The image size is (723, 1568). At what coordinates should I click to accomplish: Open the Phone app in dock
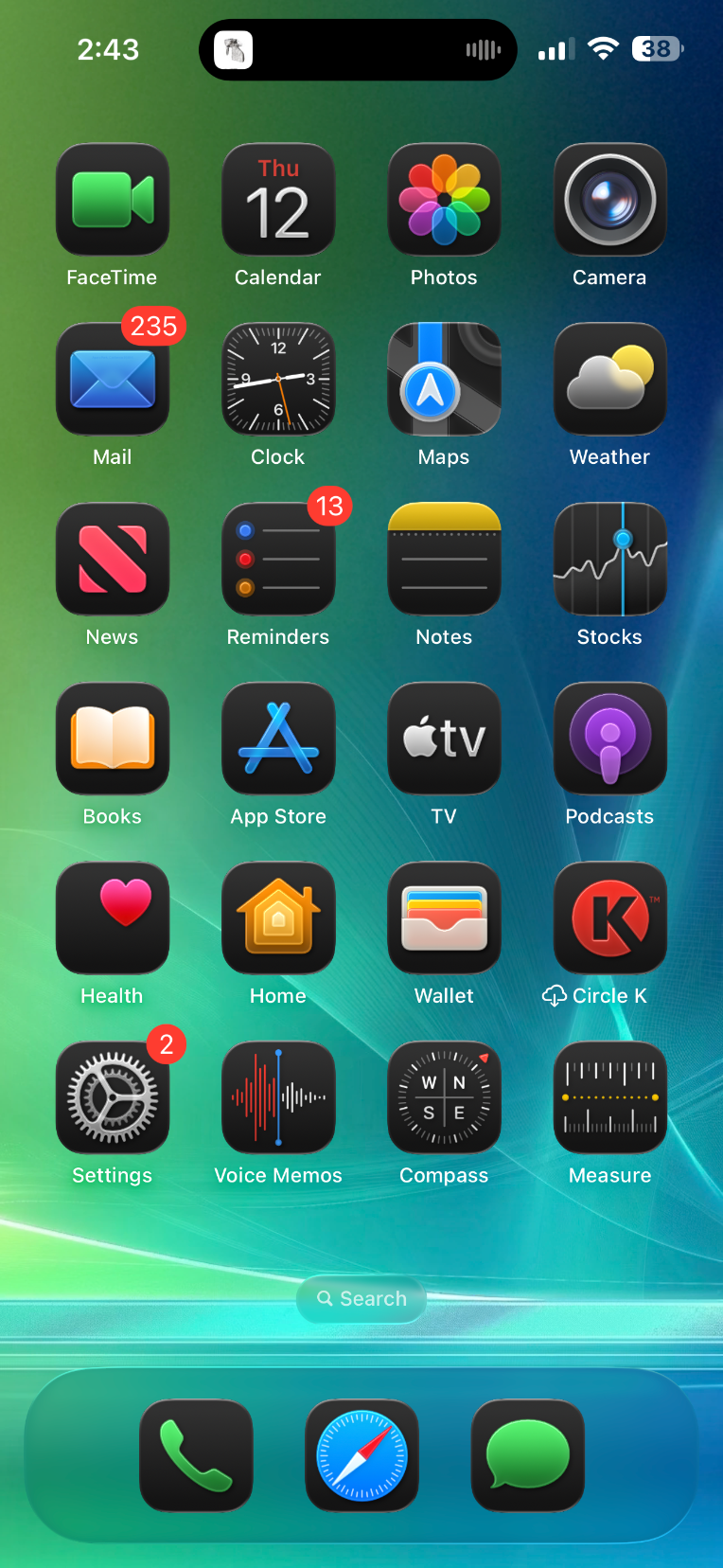pyautogui.click(x=196, y=1455)
